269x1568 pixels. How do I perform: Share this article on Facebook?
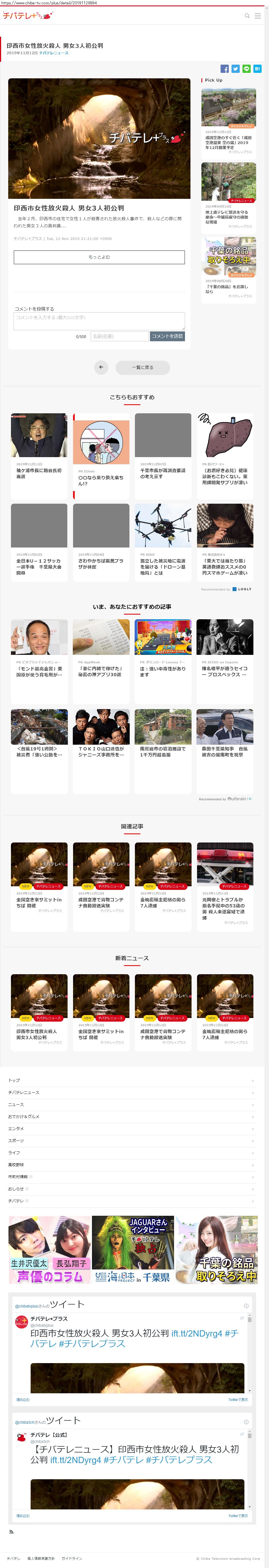pos(224,69)
